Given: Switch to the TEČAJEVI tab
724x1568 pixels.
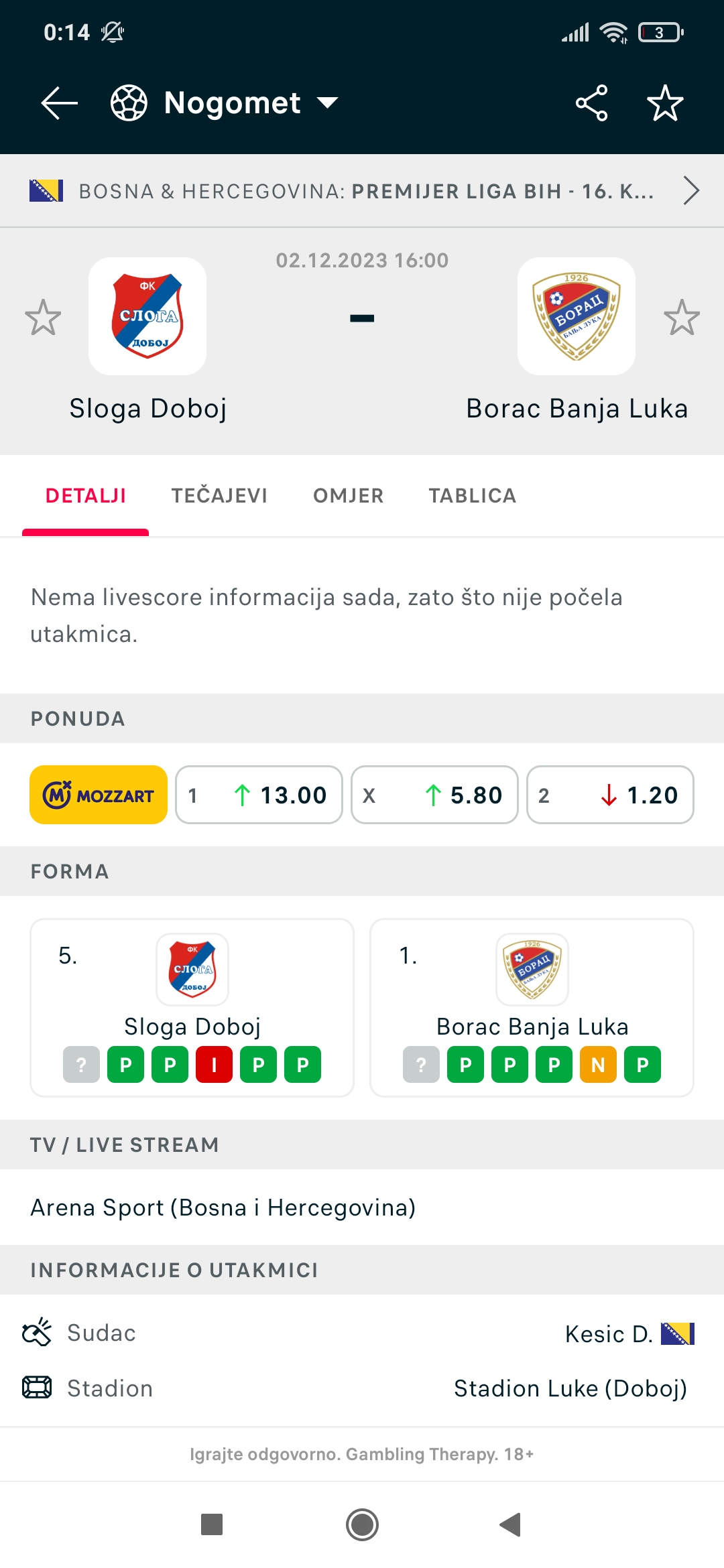Looking at the screenshot, I should pos(219,496).
